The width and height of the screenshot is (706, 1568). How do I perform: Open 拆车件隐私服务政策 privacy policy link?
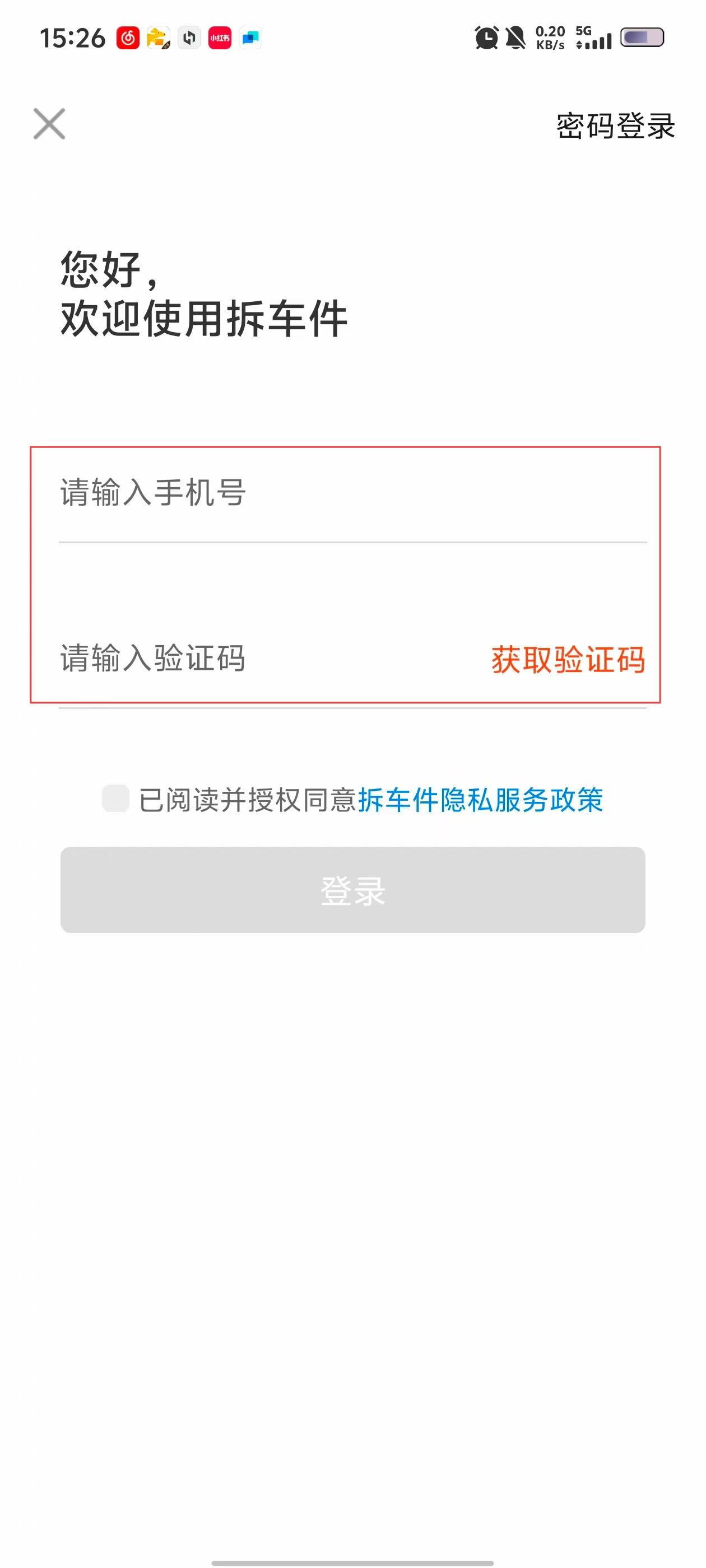click(480, 800)
